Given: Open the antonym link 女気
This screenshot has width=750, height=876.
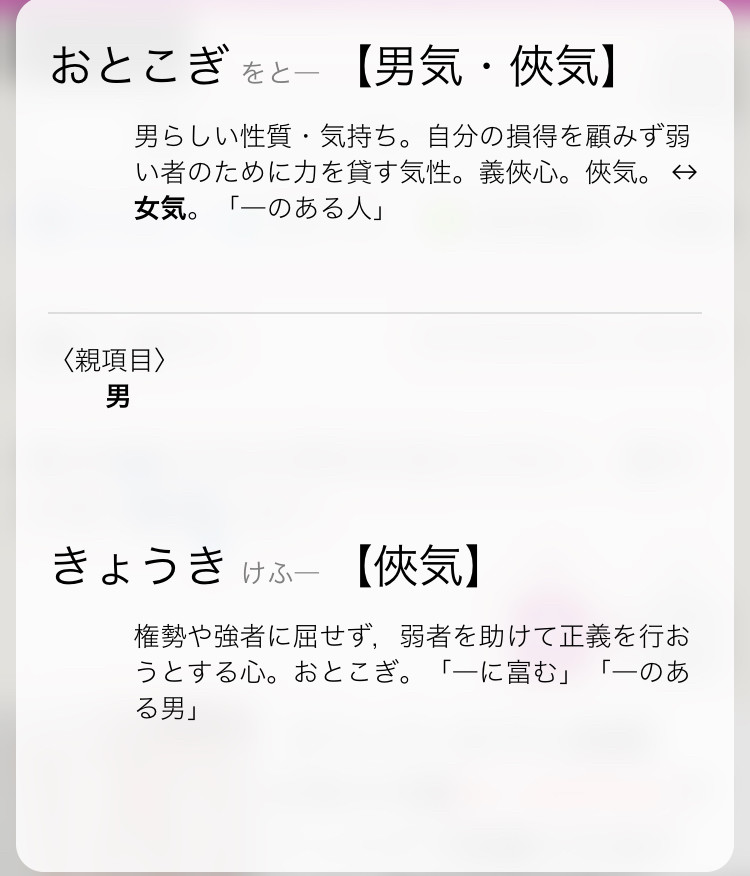Looking at the screenshot, I should tap(160, 210).
